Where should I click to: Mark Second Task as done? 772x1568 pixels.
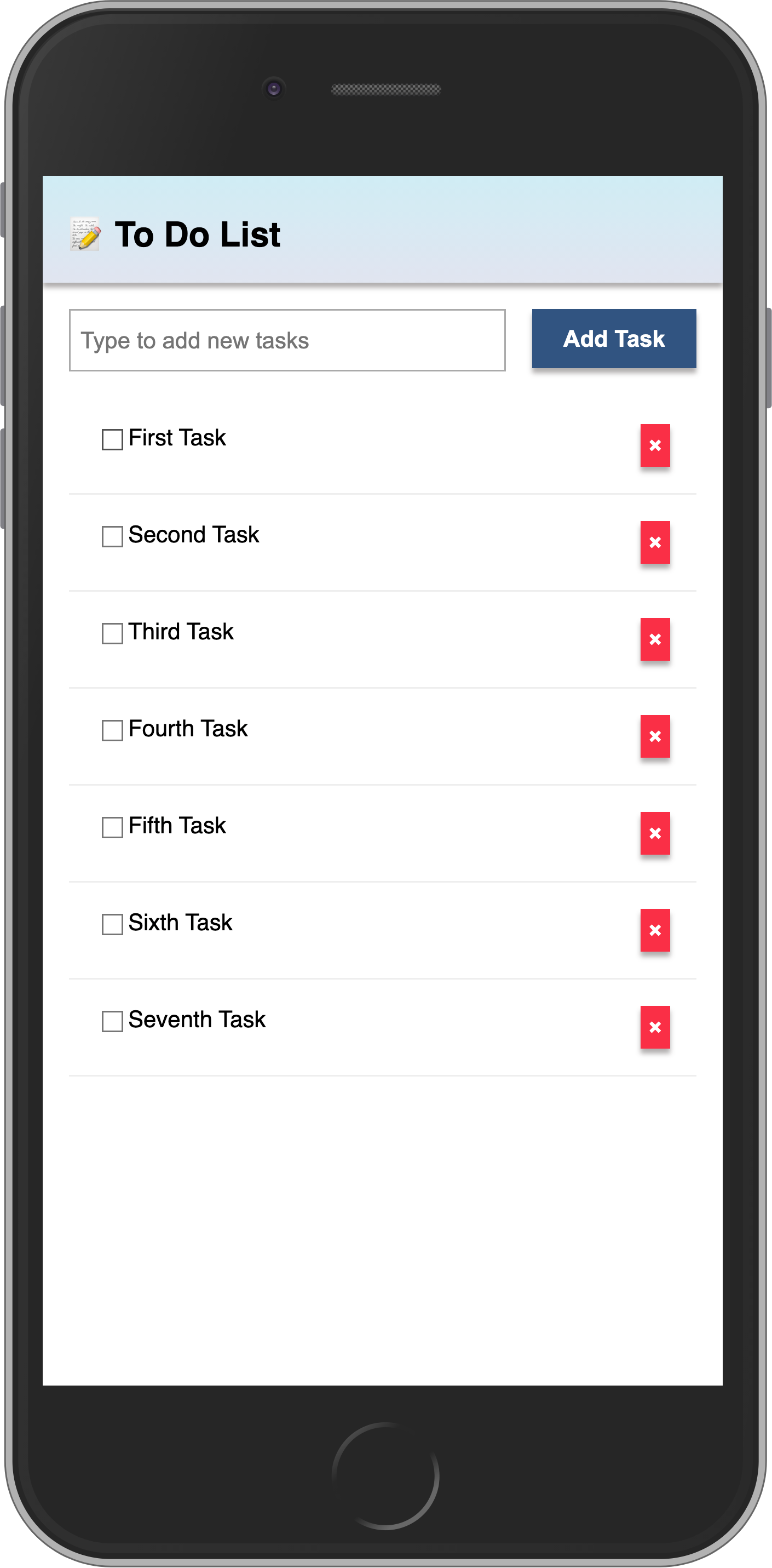pos(112,536)
